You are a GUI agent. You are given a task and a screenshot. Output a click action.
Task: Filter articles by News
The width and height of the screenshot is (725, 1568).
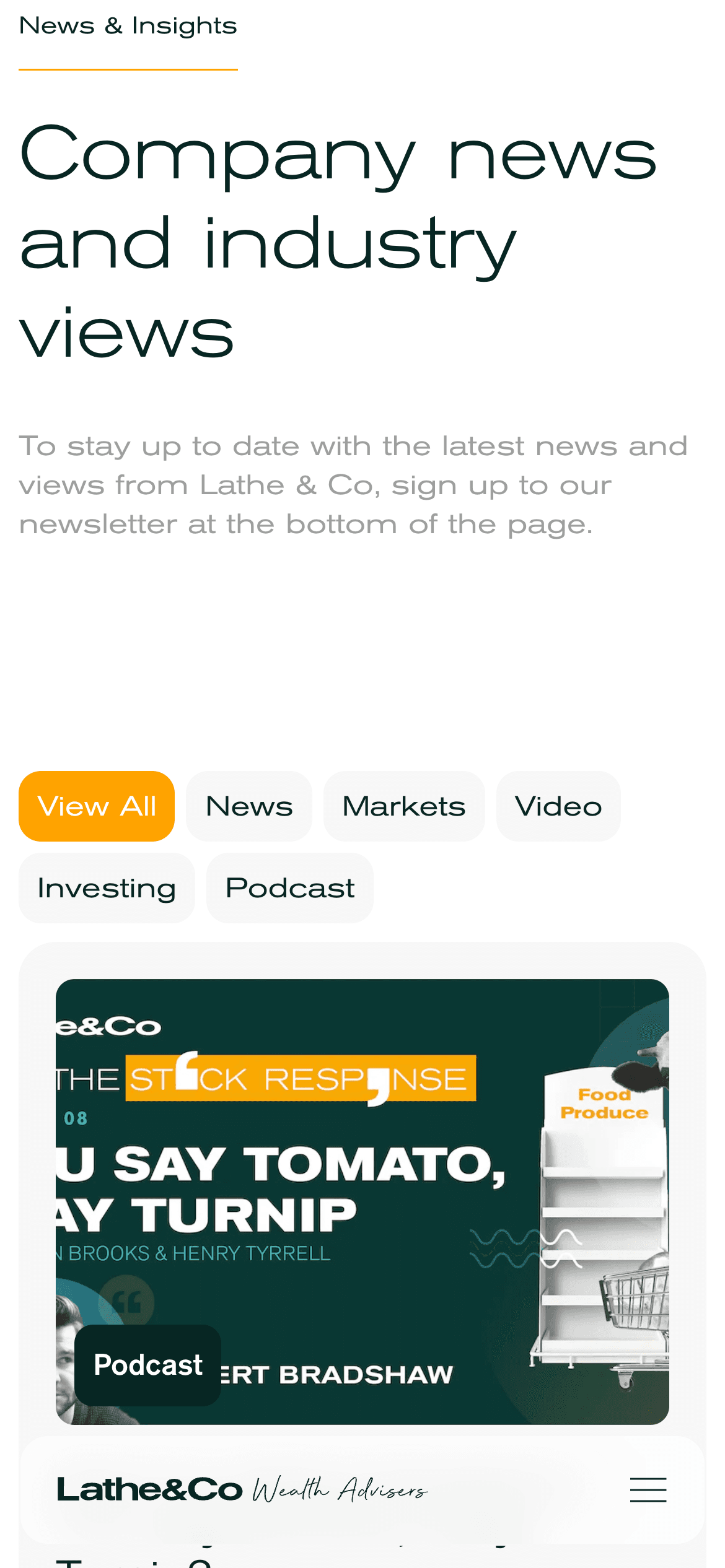249,806
